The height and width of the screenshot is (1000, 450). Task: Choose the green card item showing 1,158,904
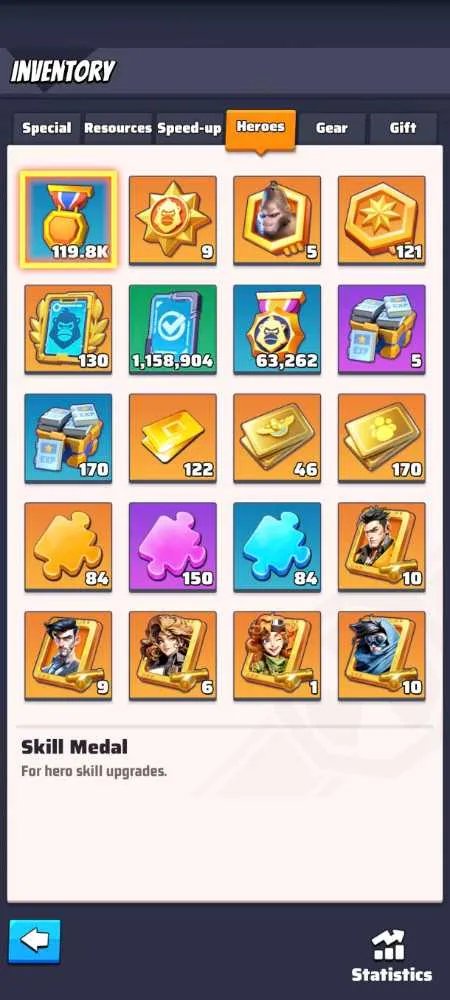[x=173, y=329]
